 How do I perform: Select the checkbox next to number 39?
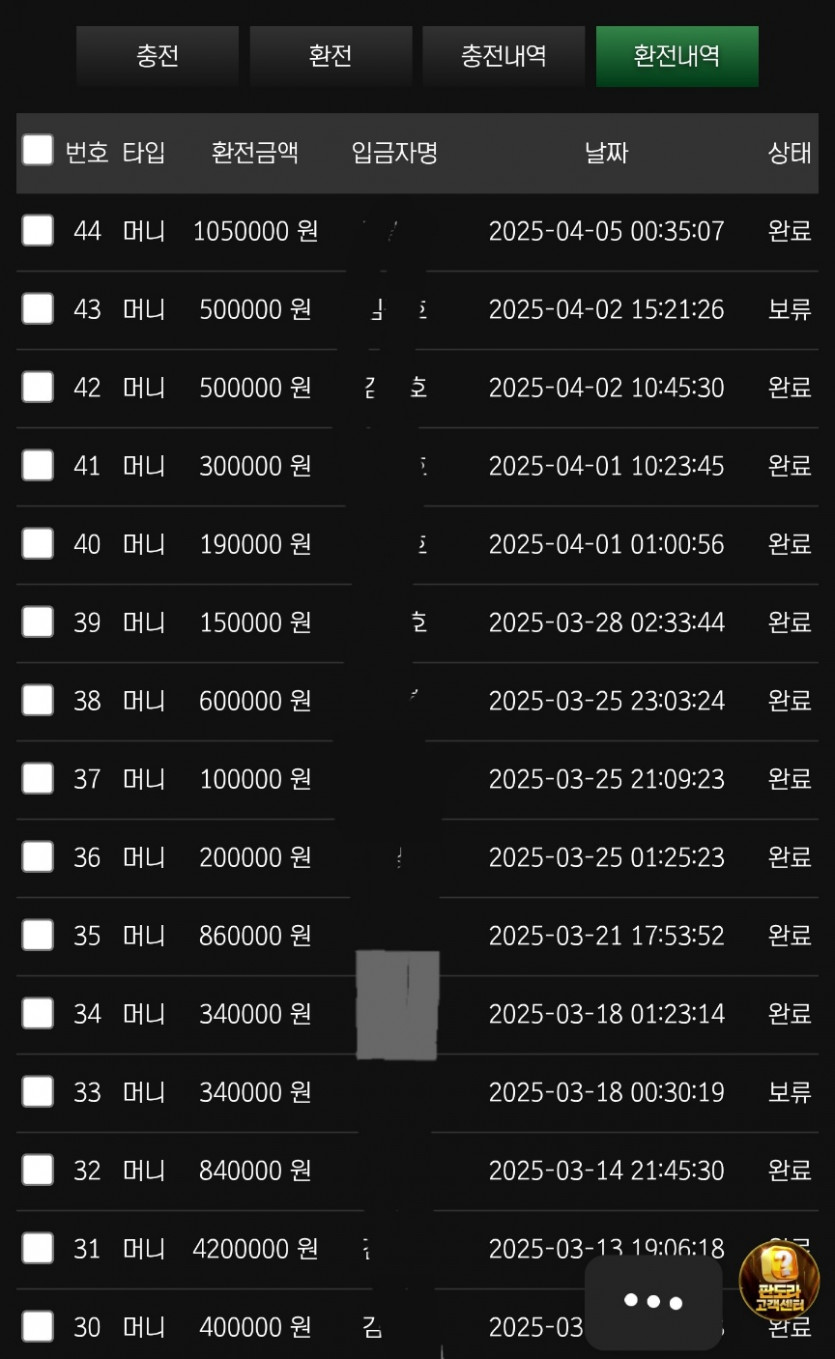tap(38, 621)
